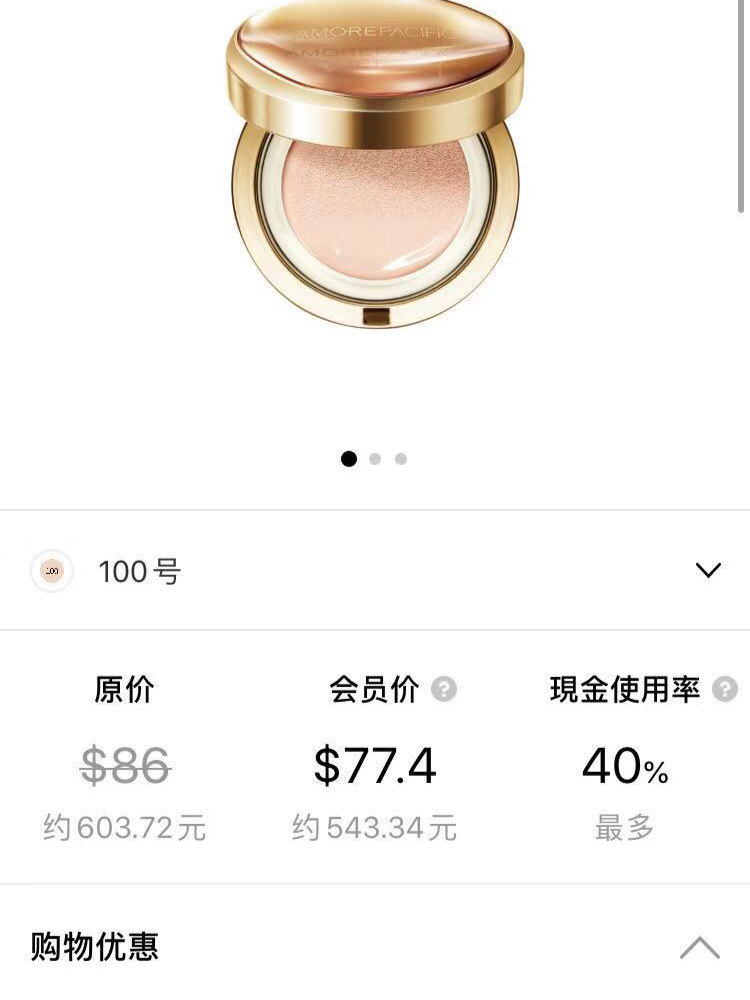Open the 100号 shade dropdown

click(707, 571)
